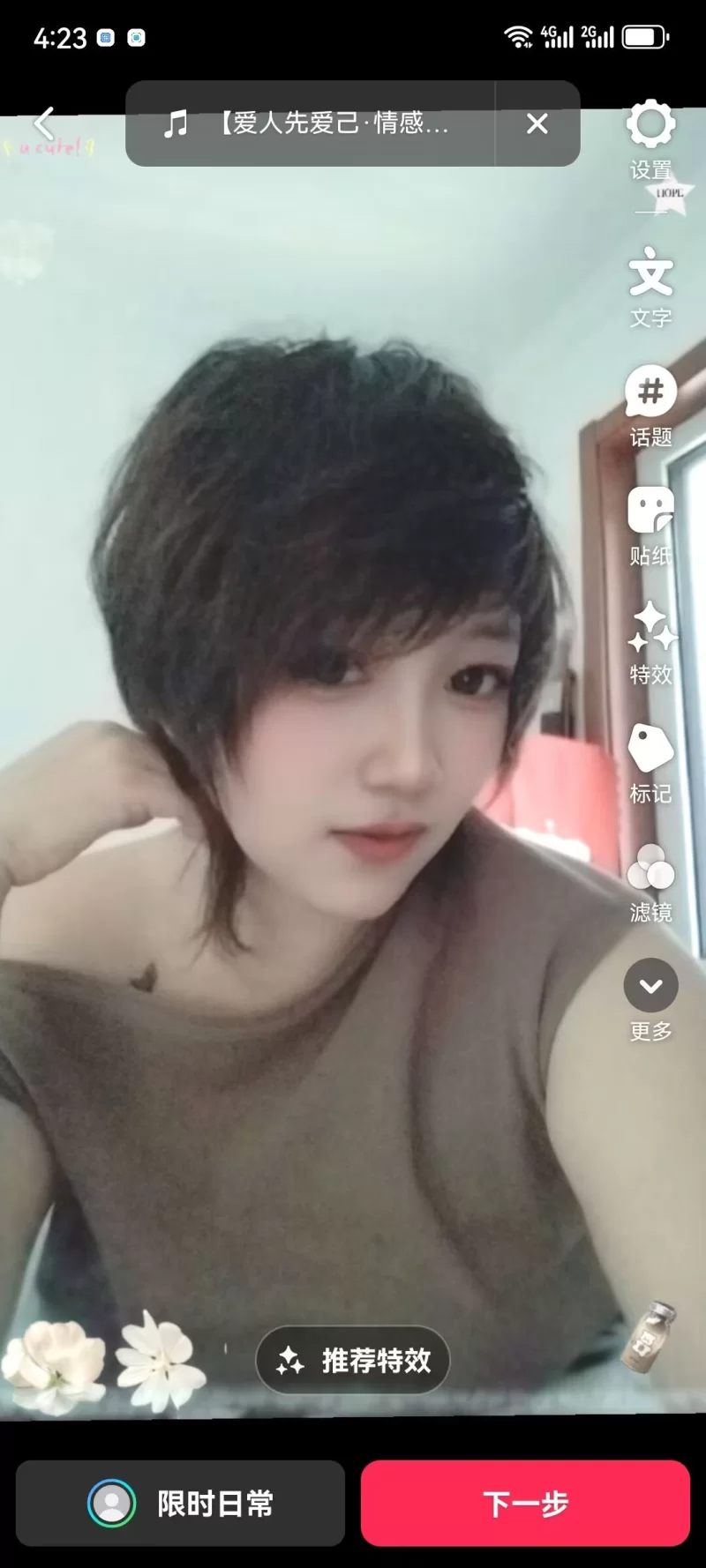Expand 更多 tools
This screenshot has height=1568, width=706.
point(650,998)
